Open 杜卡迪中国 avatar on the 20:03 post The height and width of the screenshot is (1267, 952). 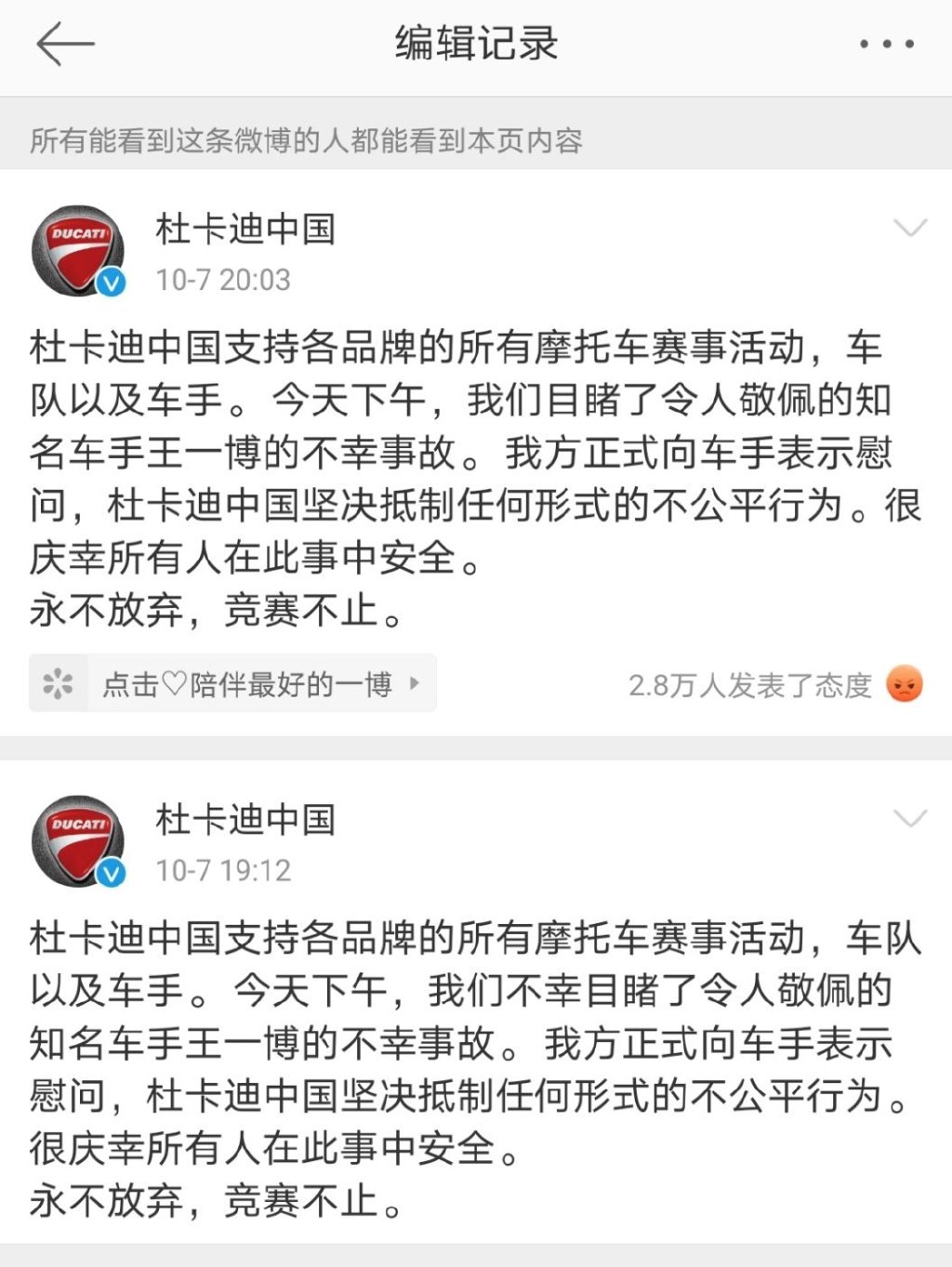pyautogui.click(x=78, y=251)
